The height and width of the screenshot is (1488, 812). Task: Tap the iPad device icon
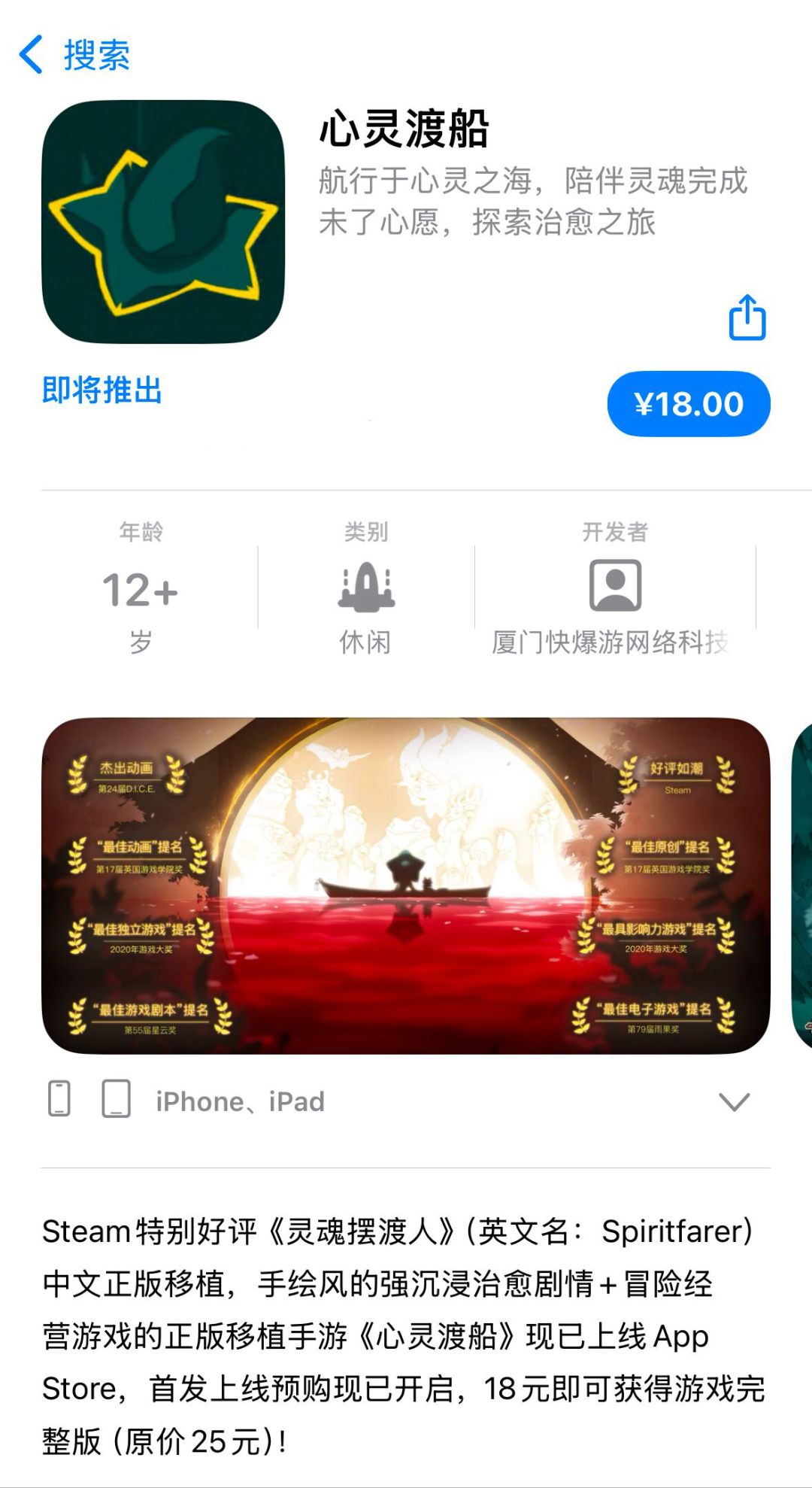point(117,1101)
